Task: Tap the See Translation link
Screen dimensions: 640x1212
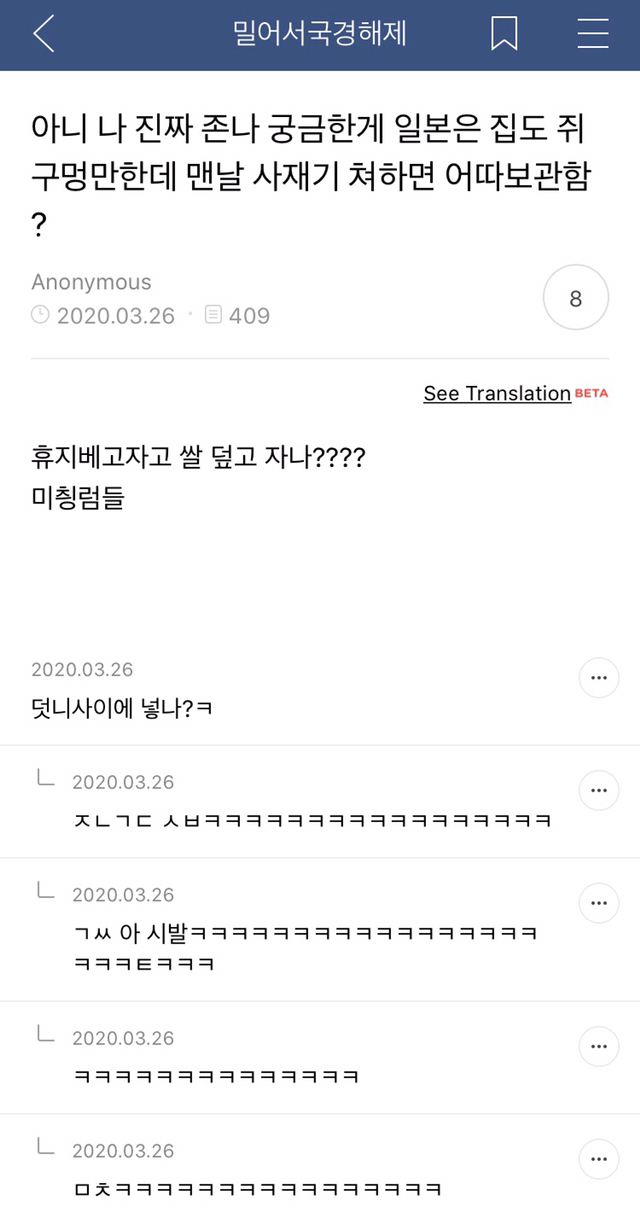Action: 497,393
